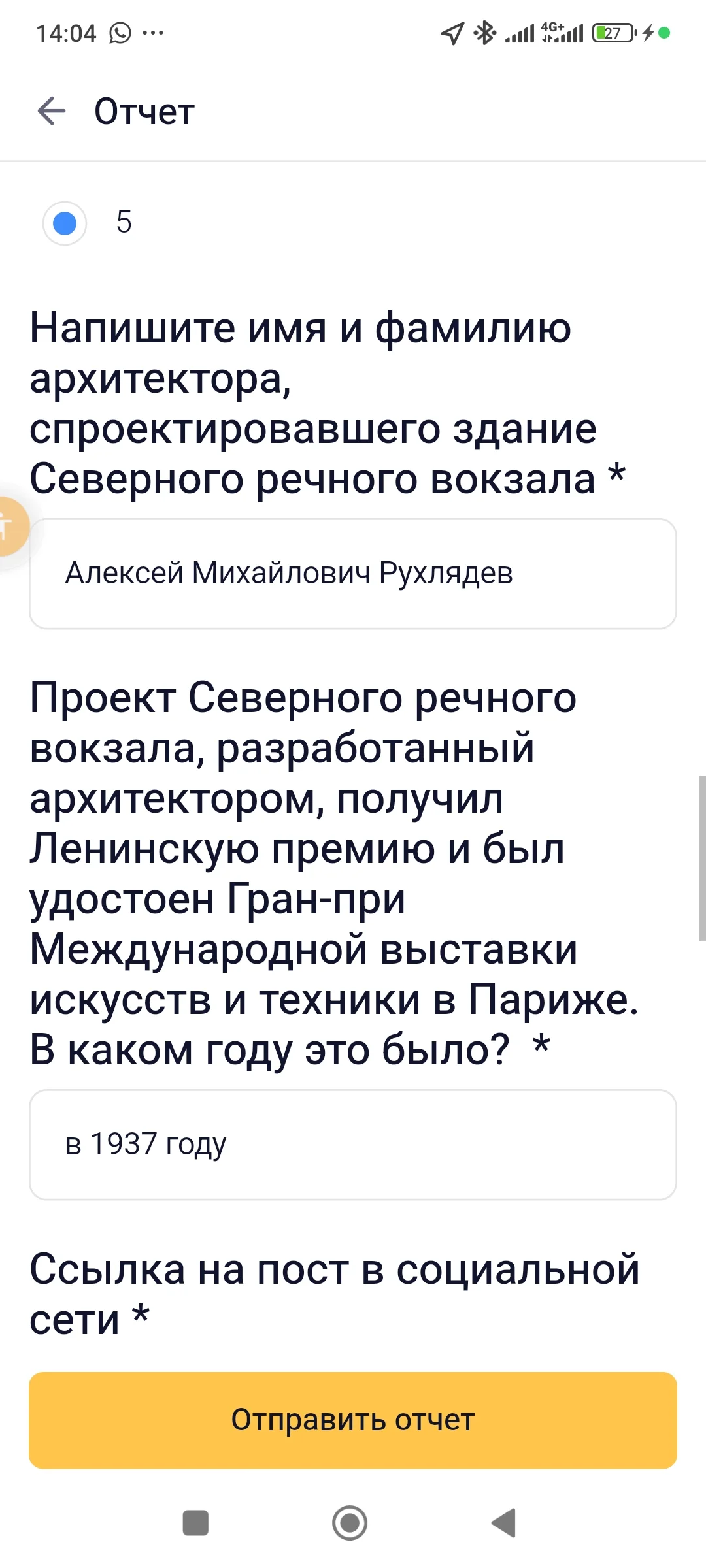The height and width of the screenshot is (1568, 706).
Task: Select the radio button labeled 5
Action: pos(65,223)
